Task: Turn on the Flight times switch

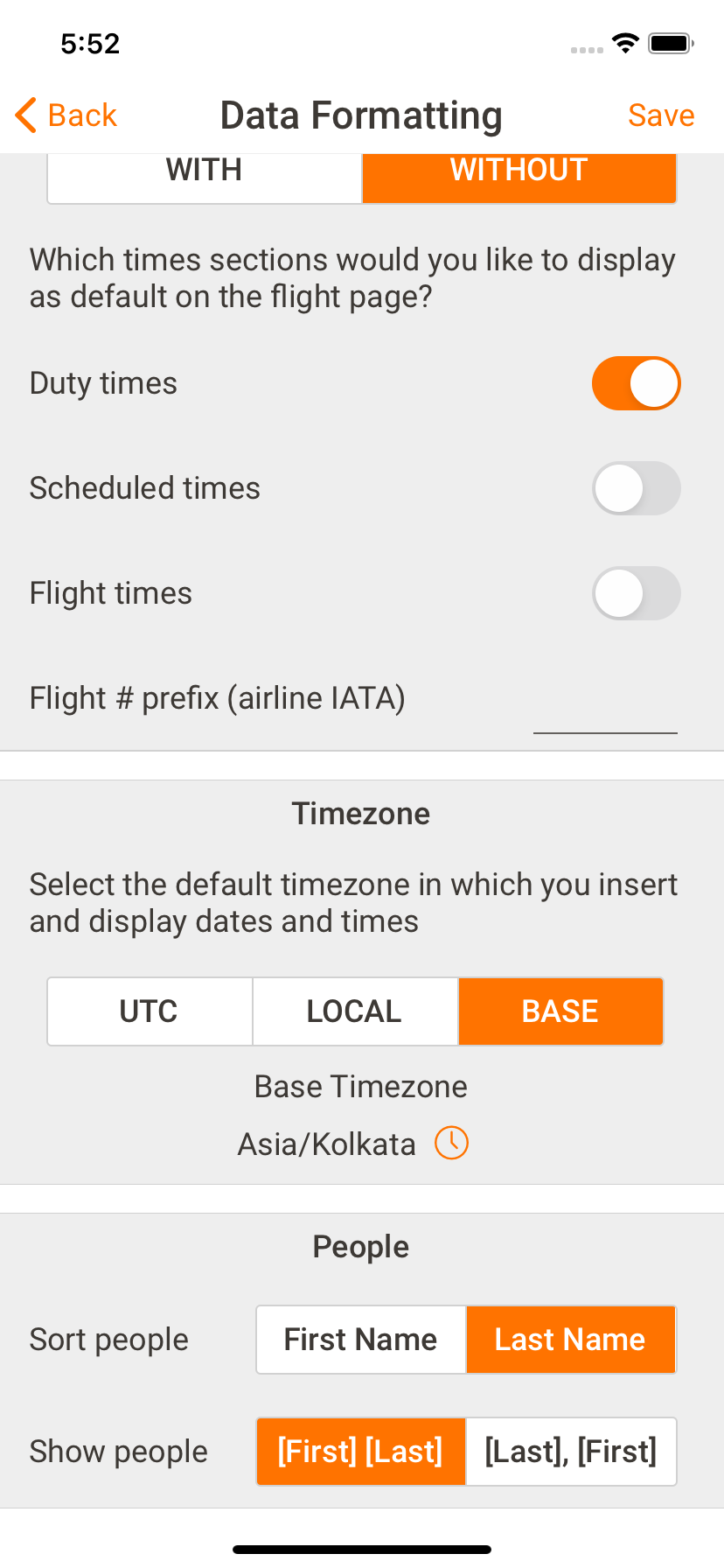Action: pyautogui.click(x=636, y=593)
